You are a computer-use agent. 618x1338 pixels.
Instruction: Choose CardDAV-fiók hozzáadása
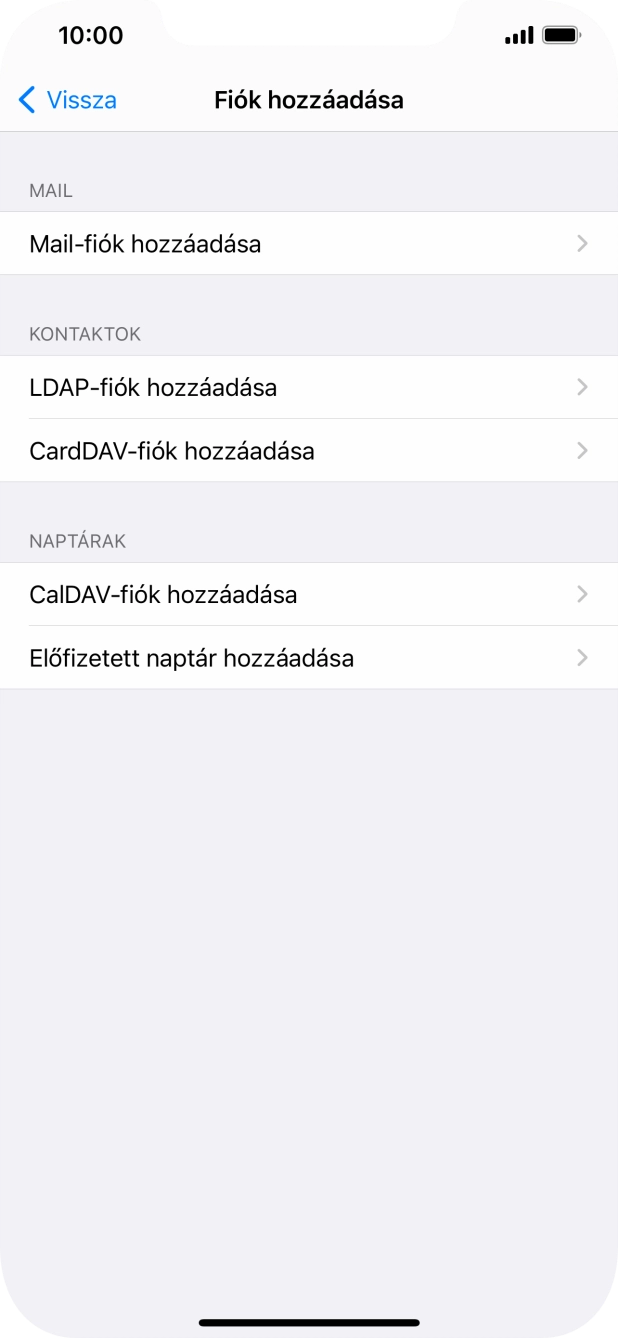308,451
